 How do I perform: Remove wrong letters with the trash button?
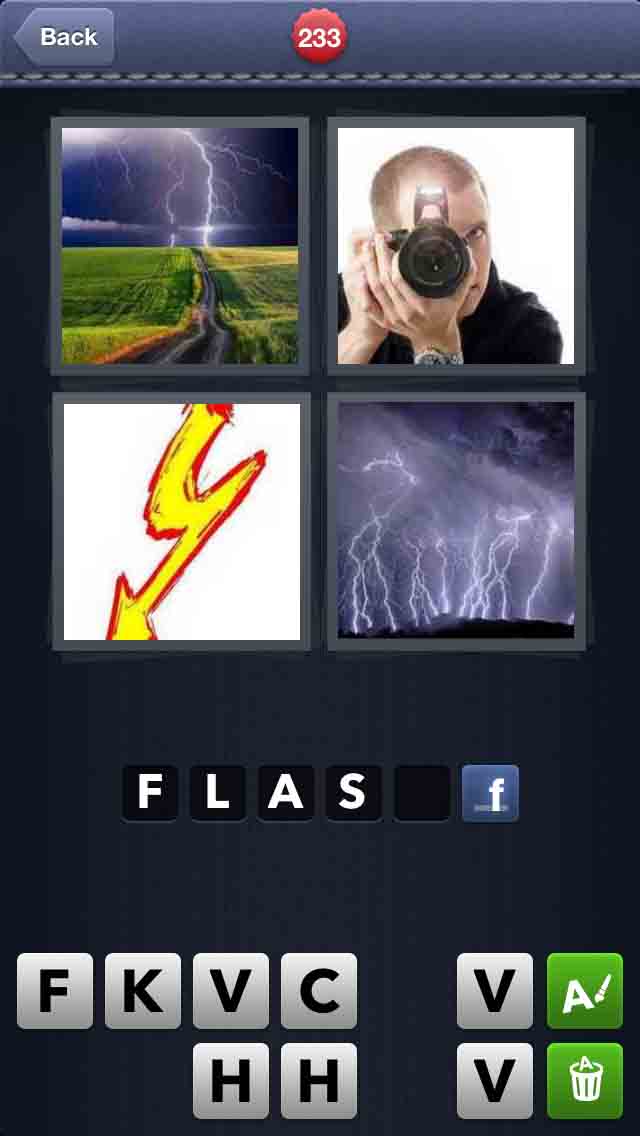[585, 1080]
